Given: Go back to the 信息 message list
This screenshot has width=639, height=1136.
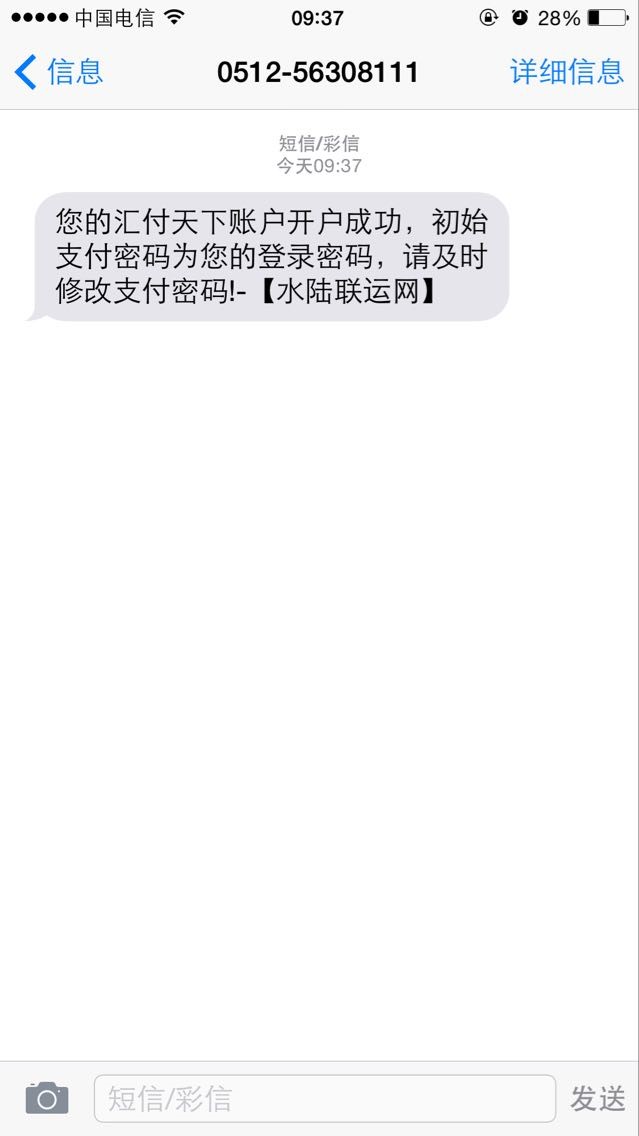Looking at the screenshot, I should click(58, 72).
